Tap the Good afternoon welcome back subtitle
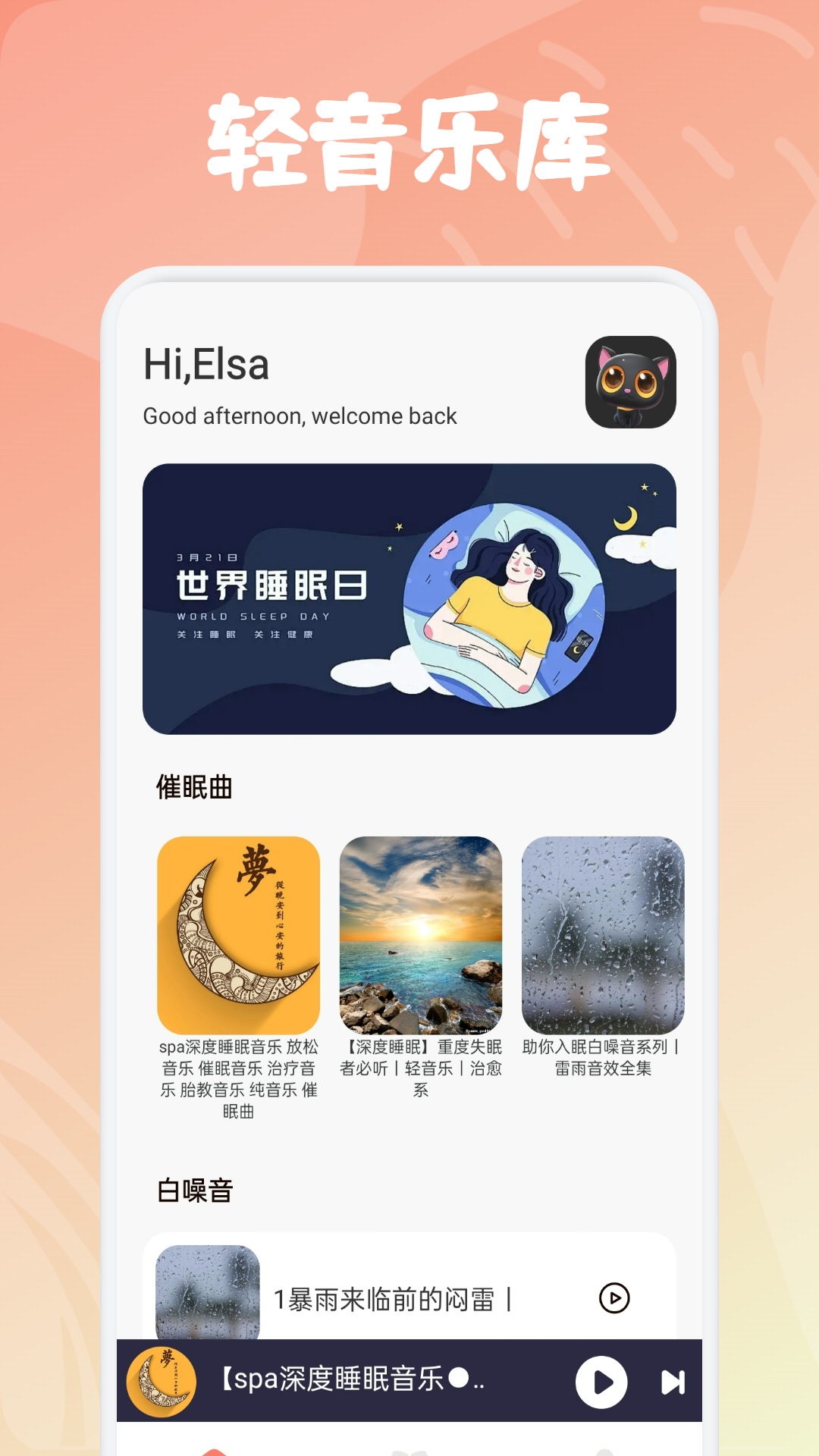This screenshot has height=1456, width=819. tap(299, 416)
